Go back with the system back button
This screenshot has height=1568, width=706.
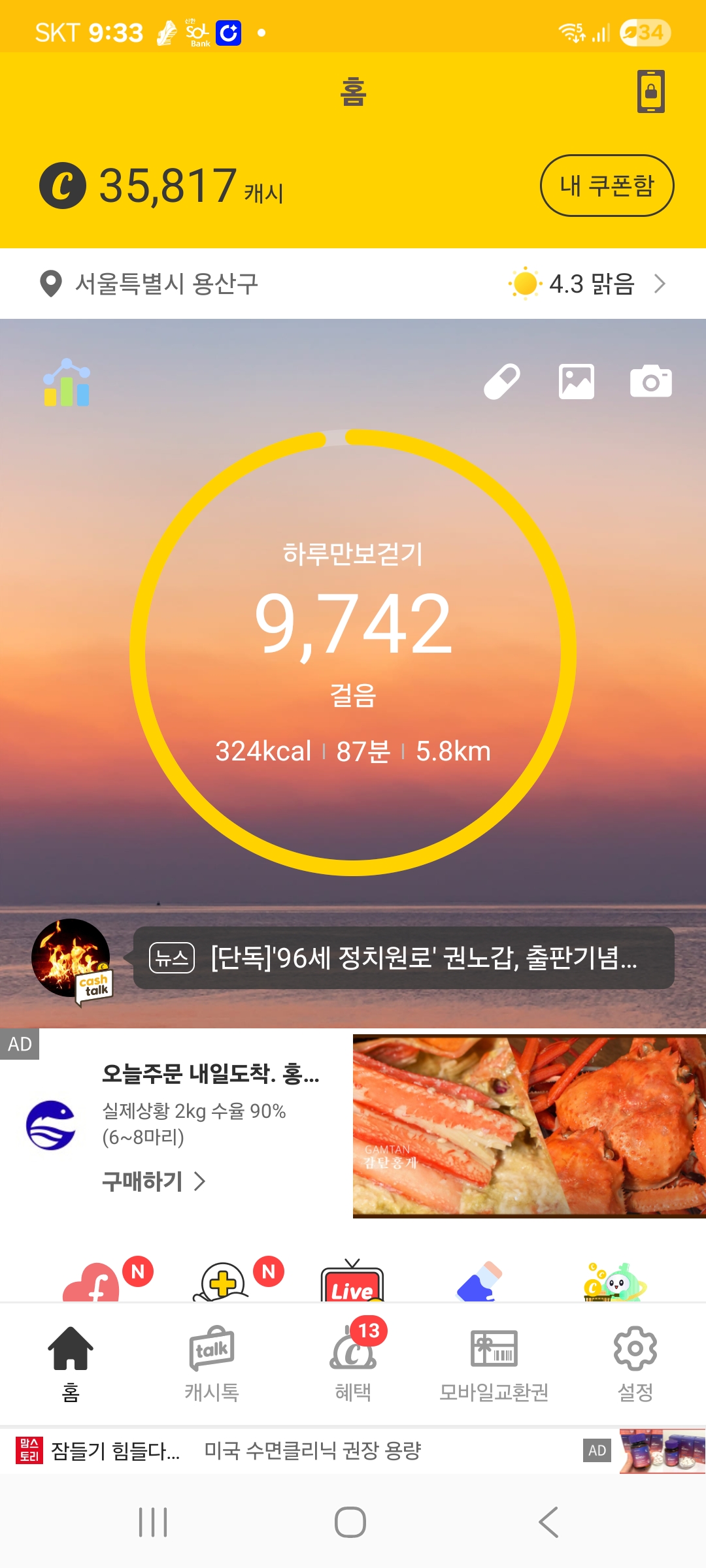tap(548, 1523)
